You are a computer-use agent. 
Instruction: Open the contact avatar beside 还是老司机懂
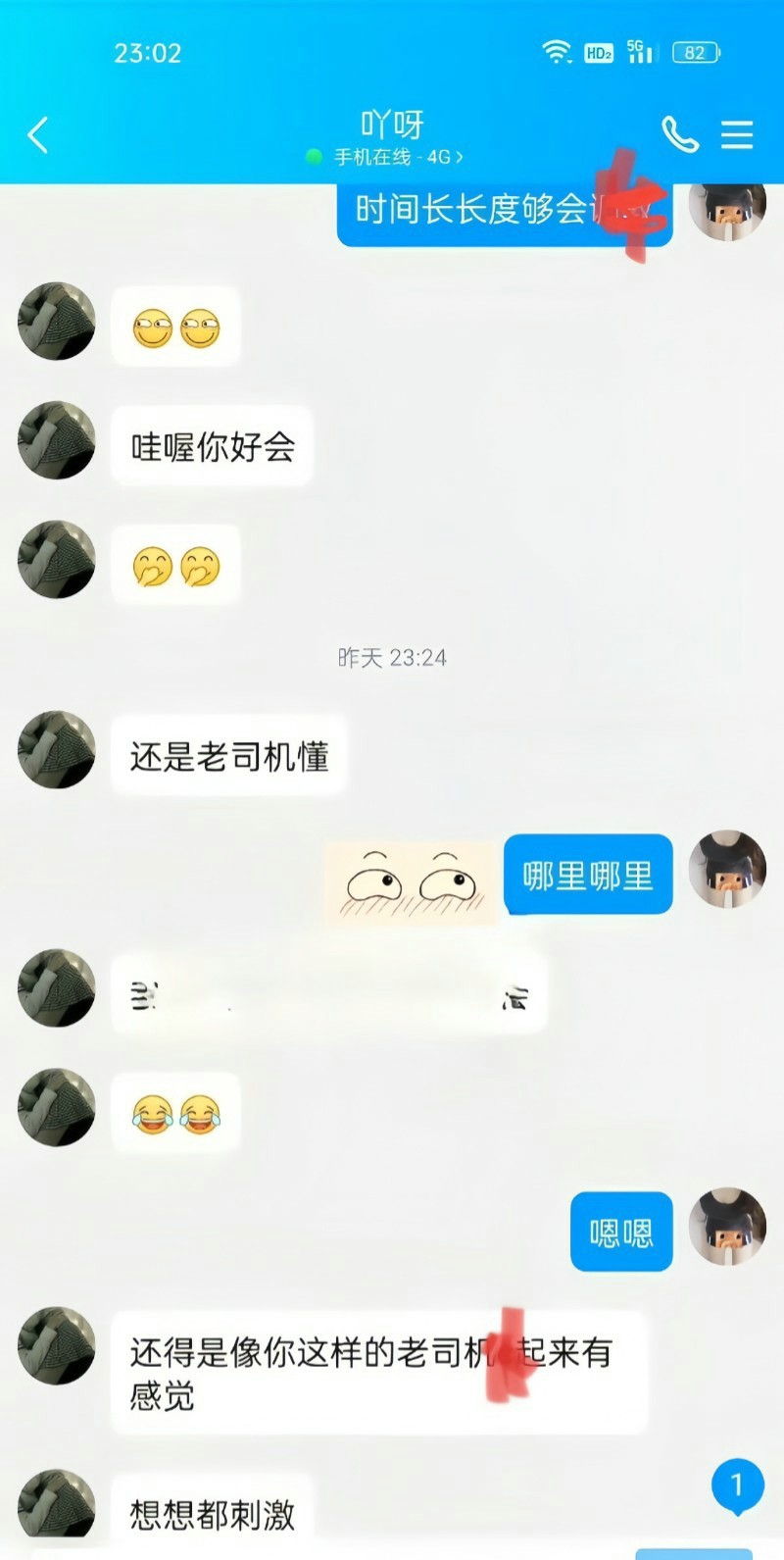point(57,750)
